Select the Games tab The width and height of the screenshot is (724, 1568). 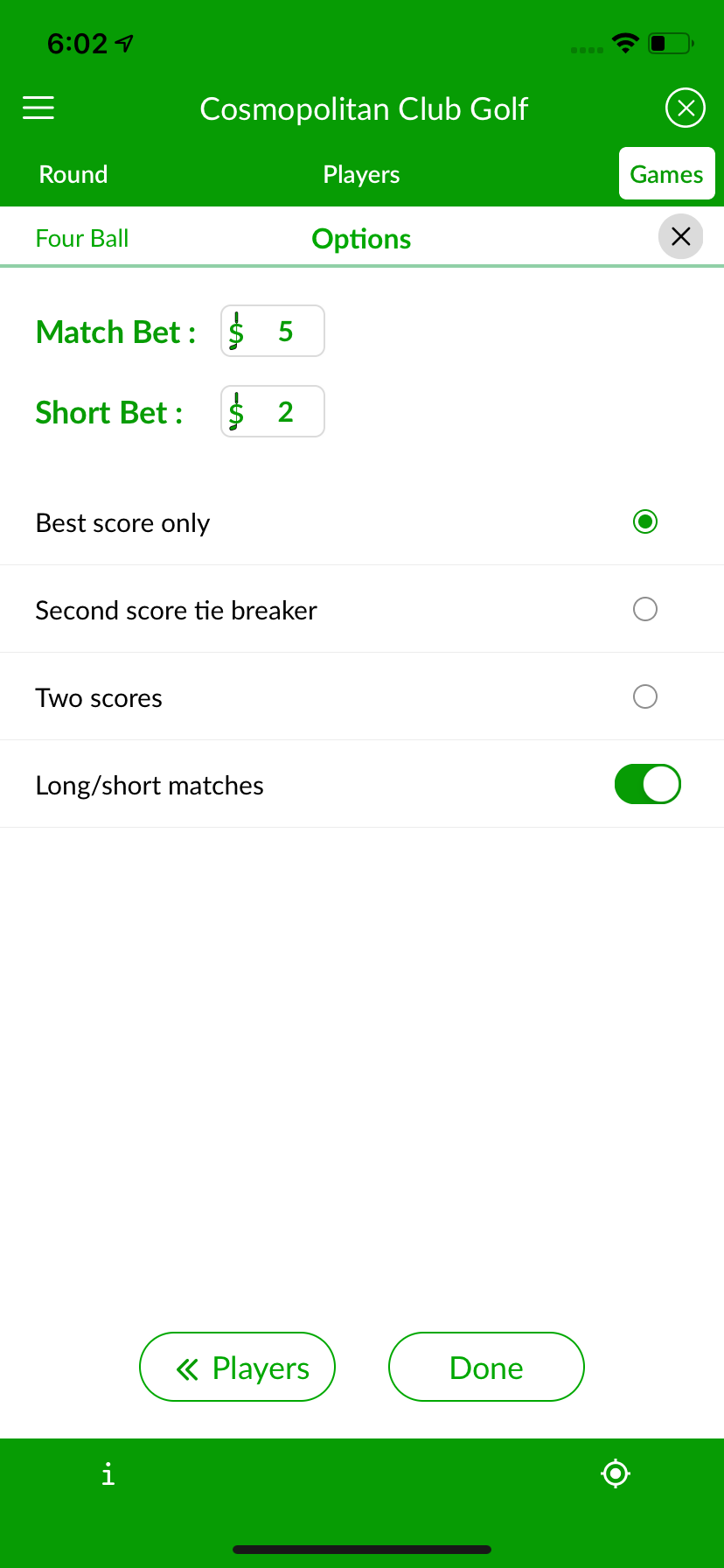666,174
